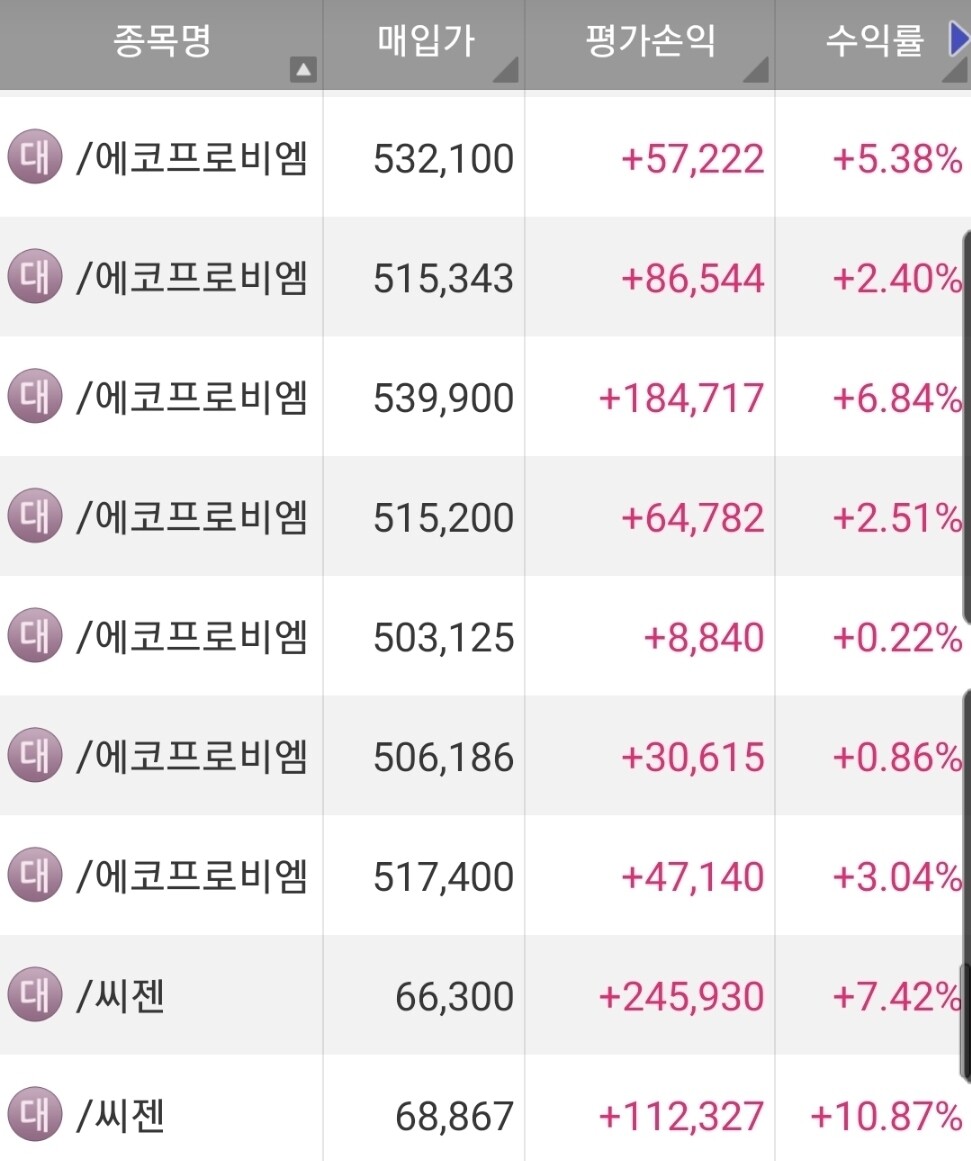Toggle sort order on the 평가손익 column
Viewport: 971px width, 1161px height.
[x=757, y=71]
